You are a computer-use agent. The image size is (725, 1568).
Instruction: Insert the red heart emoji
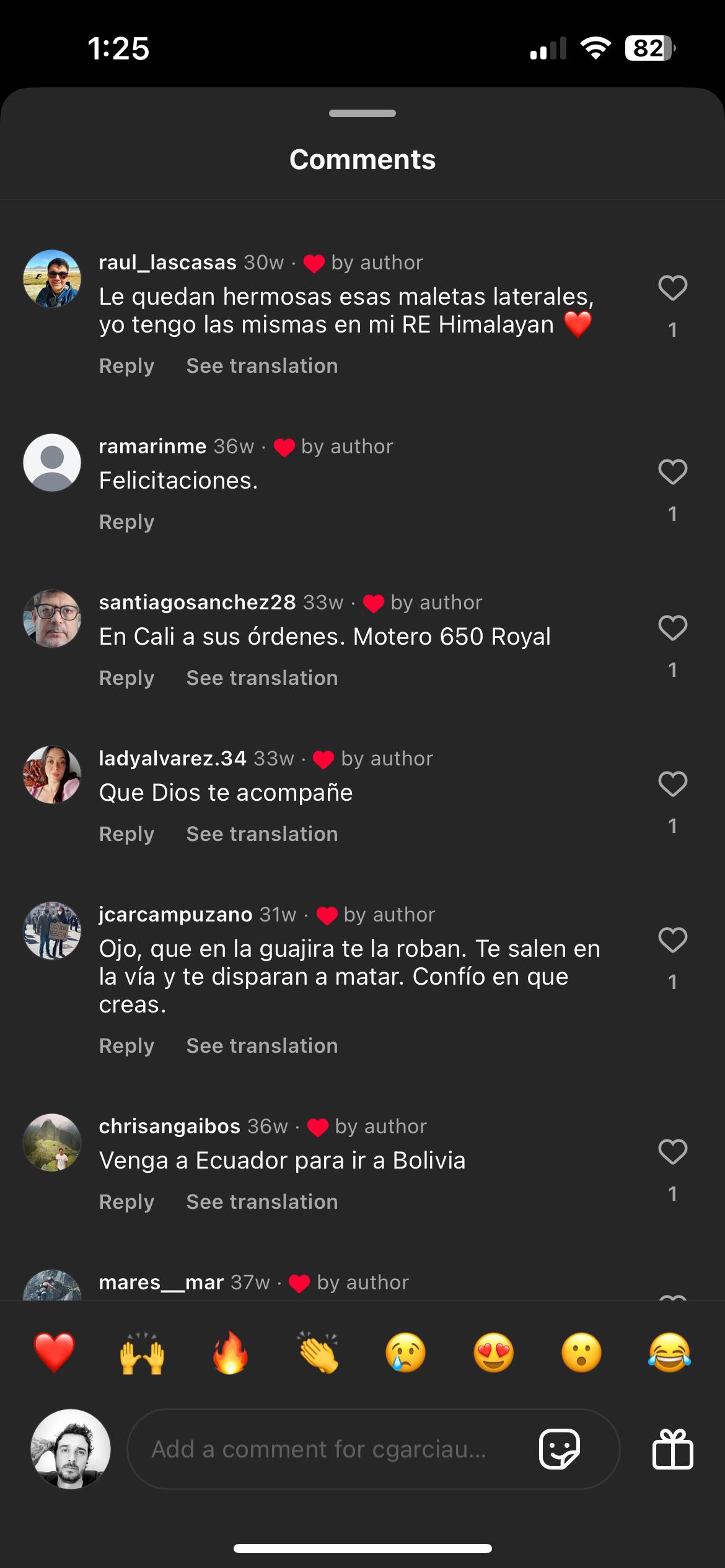55,1353
